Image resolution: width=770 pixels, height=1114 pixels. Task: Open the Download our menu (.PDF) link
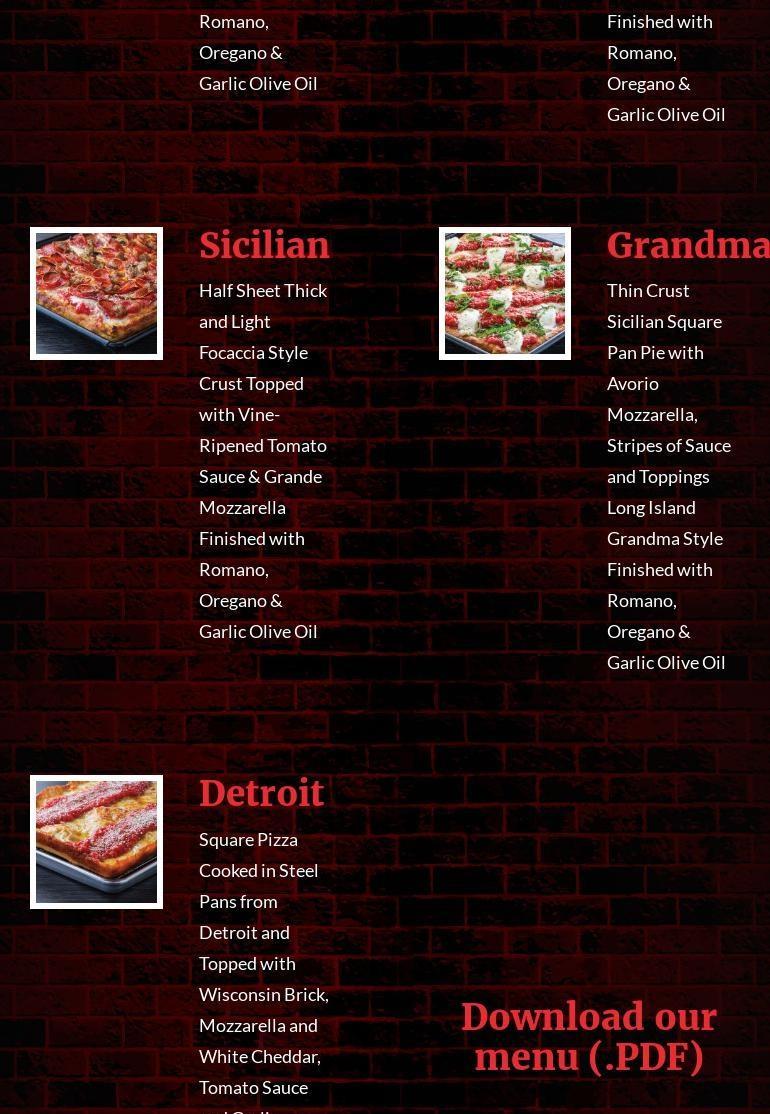588,1036
